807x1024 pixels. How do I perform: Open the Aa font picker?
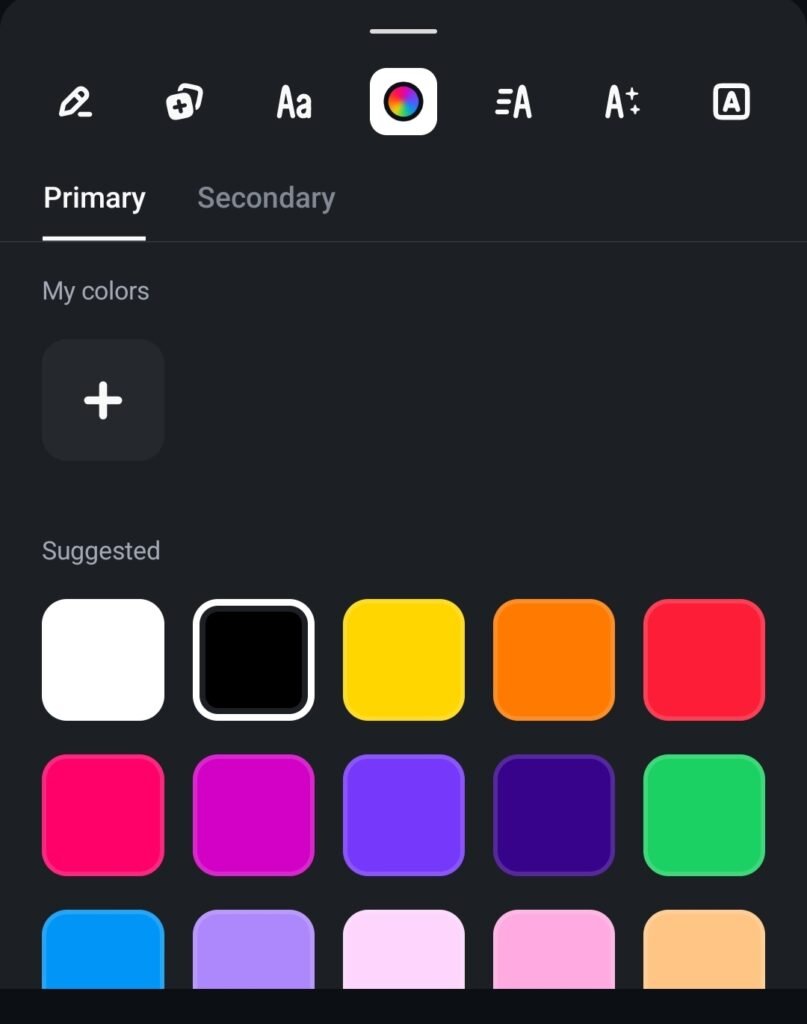click(x=294, y=102)
